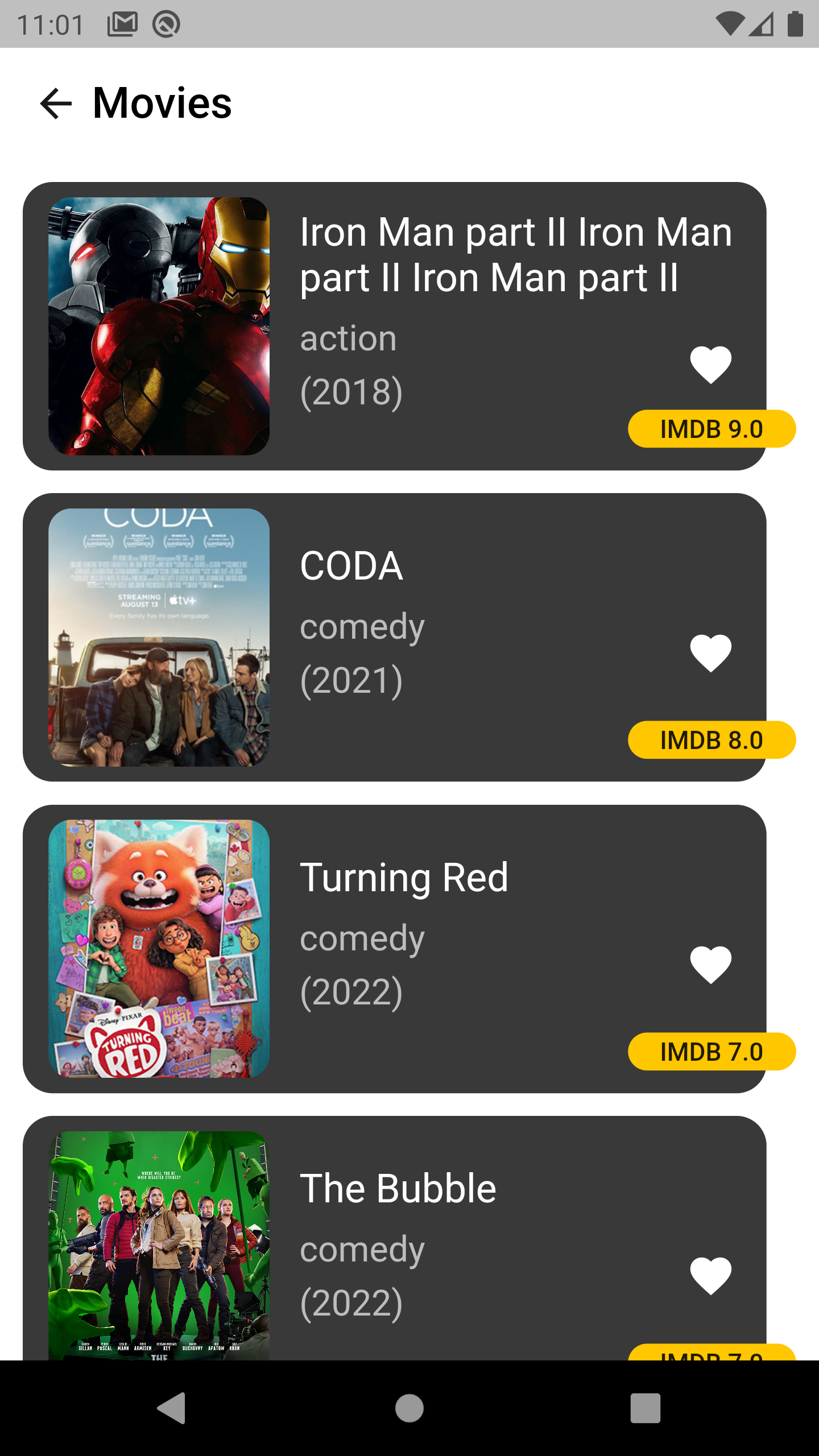Viewport: 819px width, 1456px height.
Task: Go back from the Movies screen
Action: point(56,104)
